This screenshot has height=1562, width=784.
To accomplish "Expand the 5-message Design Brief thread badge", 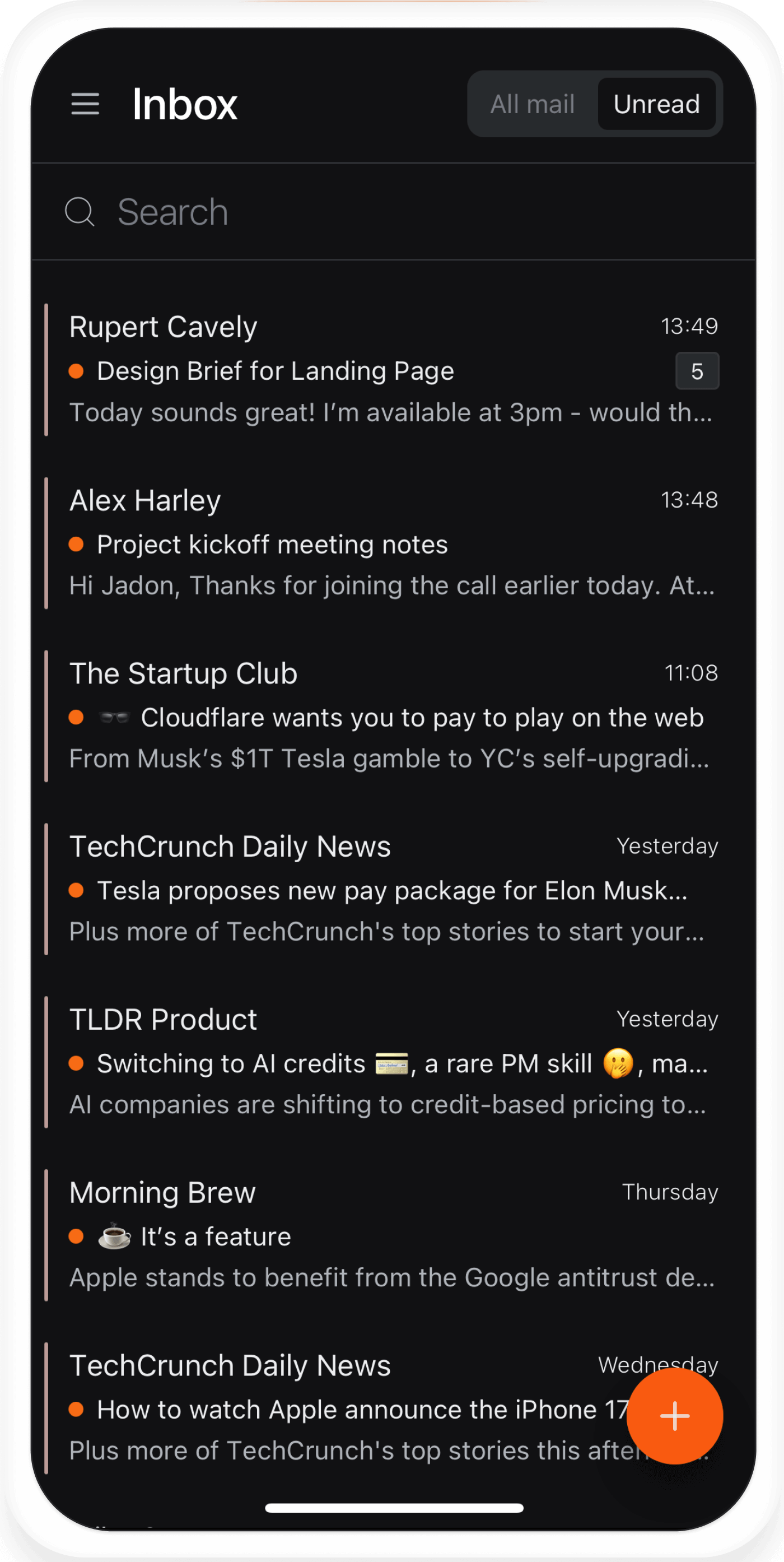I will [697, 370].
